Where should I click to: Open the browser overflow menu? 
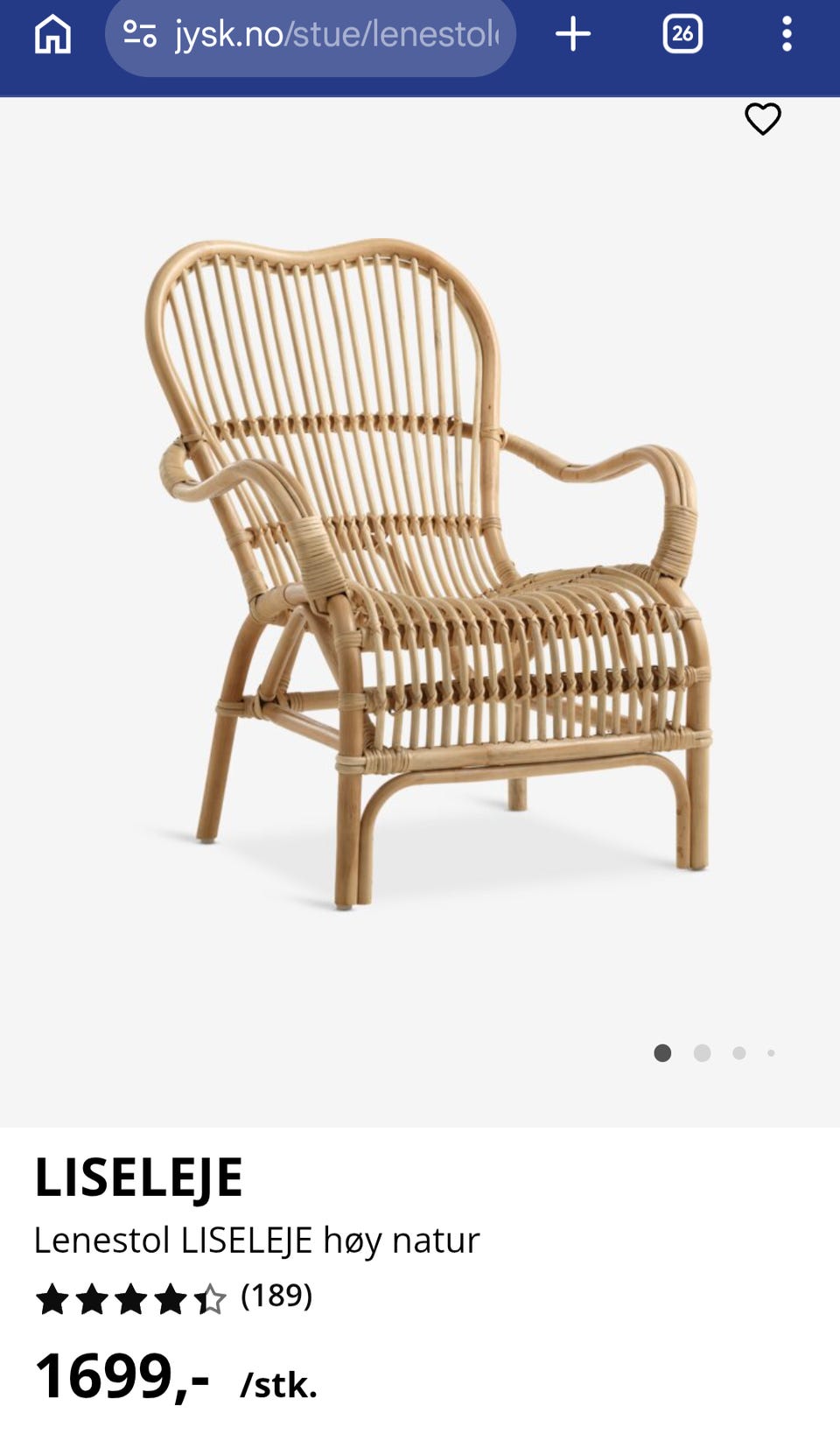point(787,35)
